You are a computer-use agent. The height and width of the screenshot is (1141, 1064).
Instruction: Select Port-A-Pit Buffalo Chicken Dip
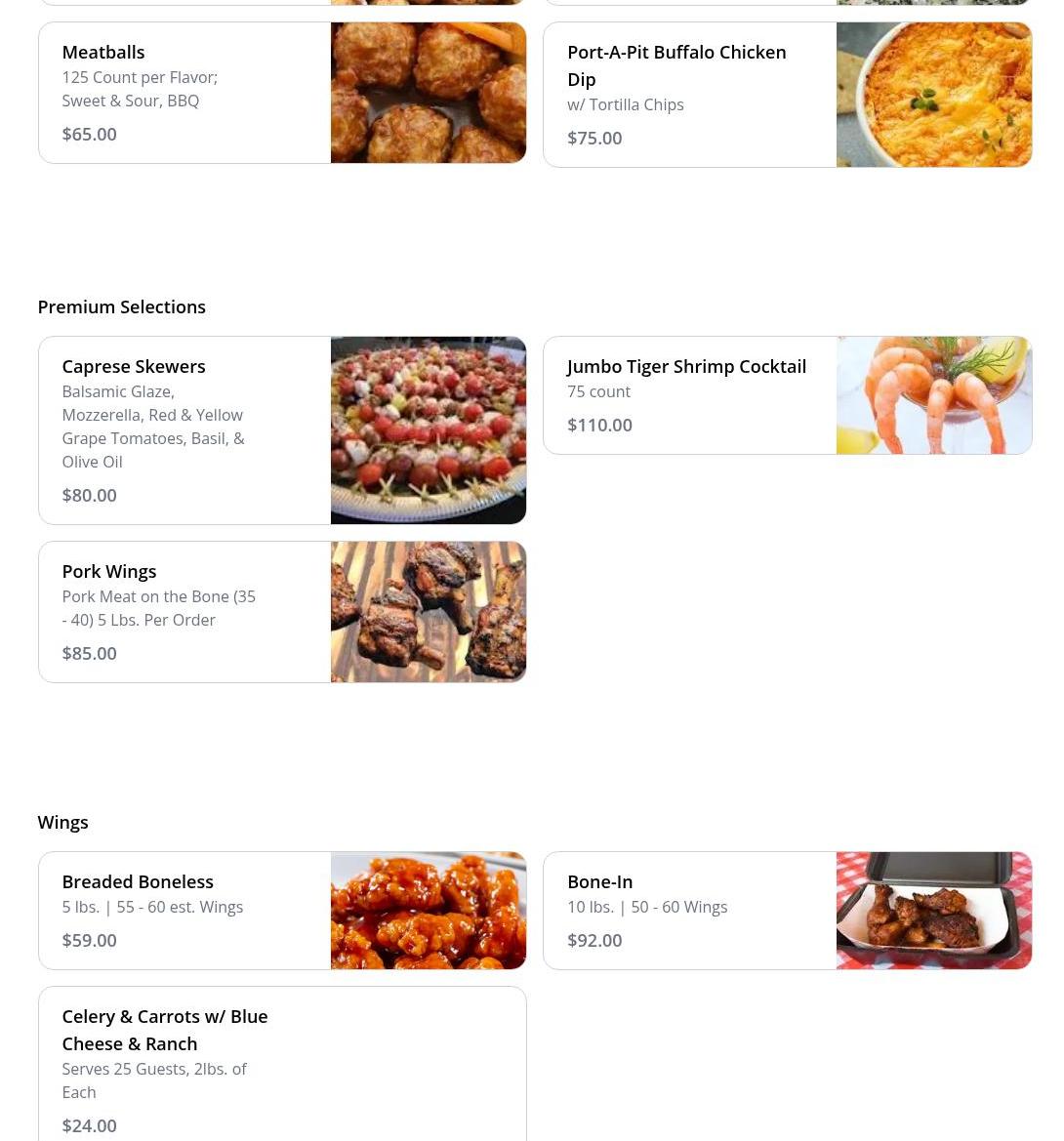[787, 95]
